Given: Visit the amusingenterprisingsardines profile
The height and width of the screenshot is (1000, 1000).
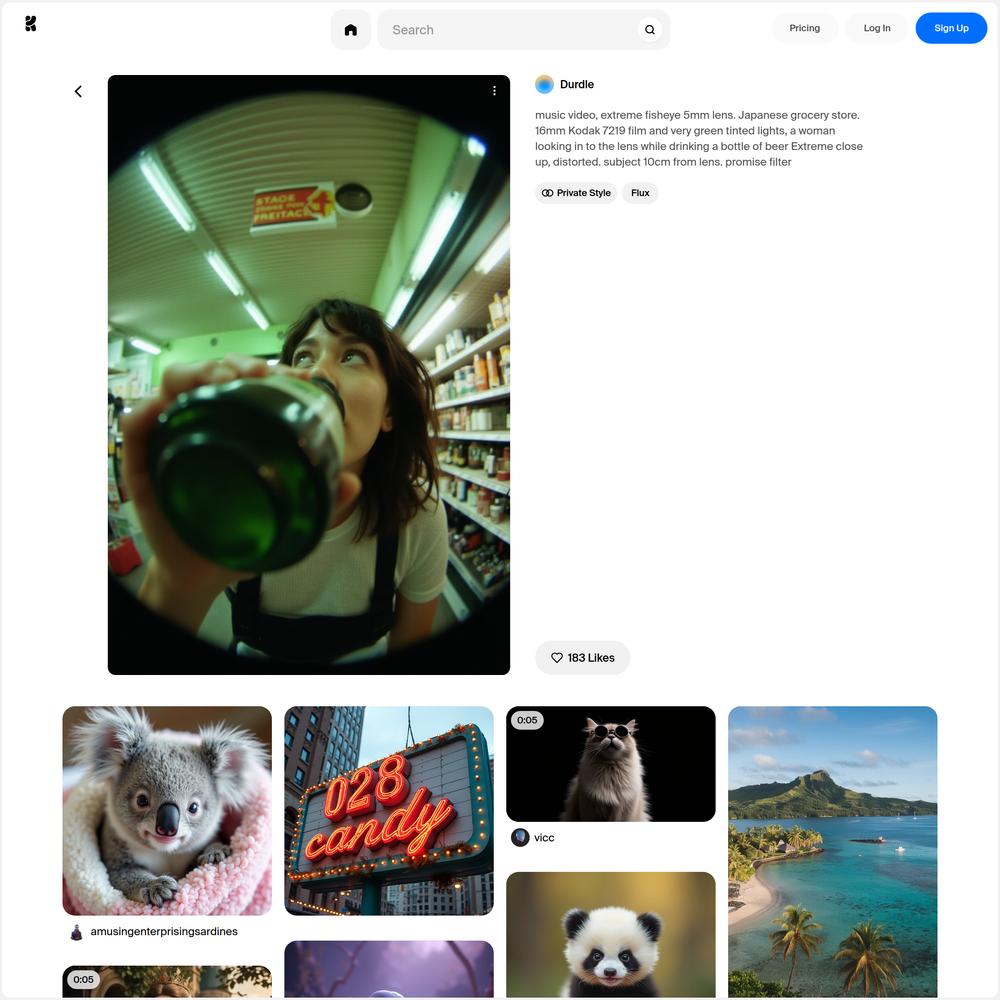Looking at the screenshot, I should coord(163,932).
